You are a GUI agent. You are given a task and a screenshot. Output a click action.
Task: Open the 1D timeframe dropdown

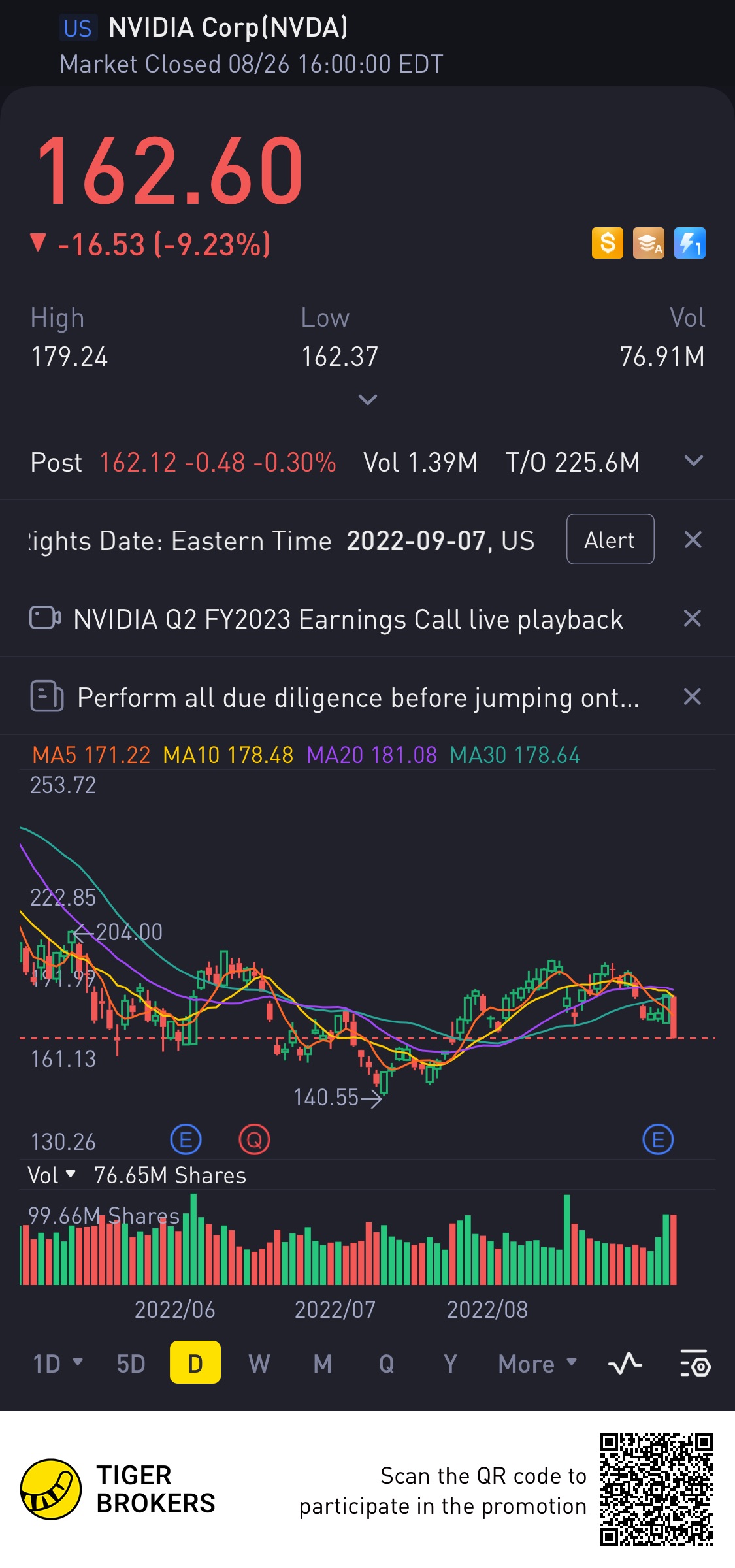pos(57,1364)
